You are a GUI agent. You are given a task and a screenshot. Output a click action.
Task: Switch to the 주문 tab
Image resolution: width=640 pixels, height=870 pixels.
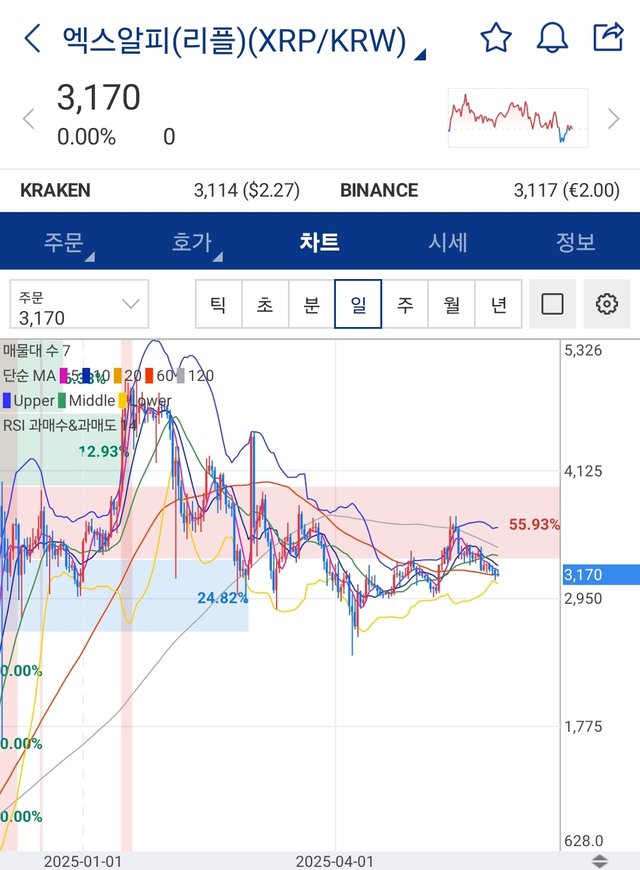point(64,242)
